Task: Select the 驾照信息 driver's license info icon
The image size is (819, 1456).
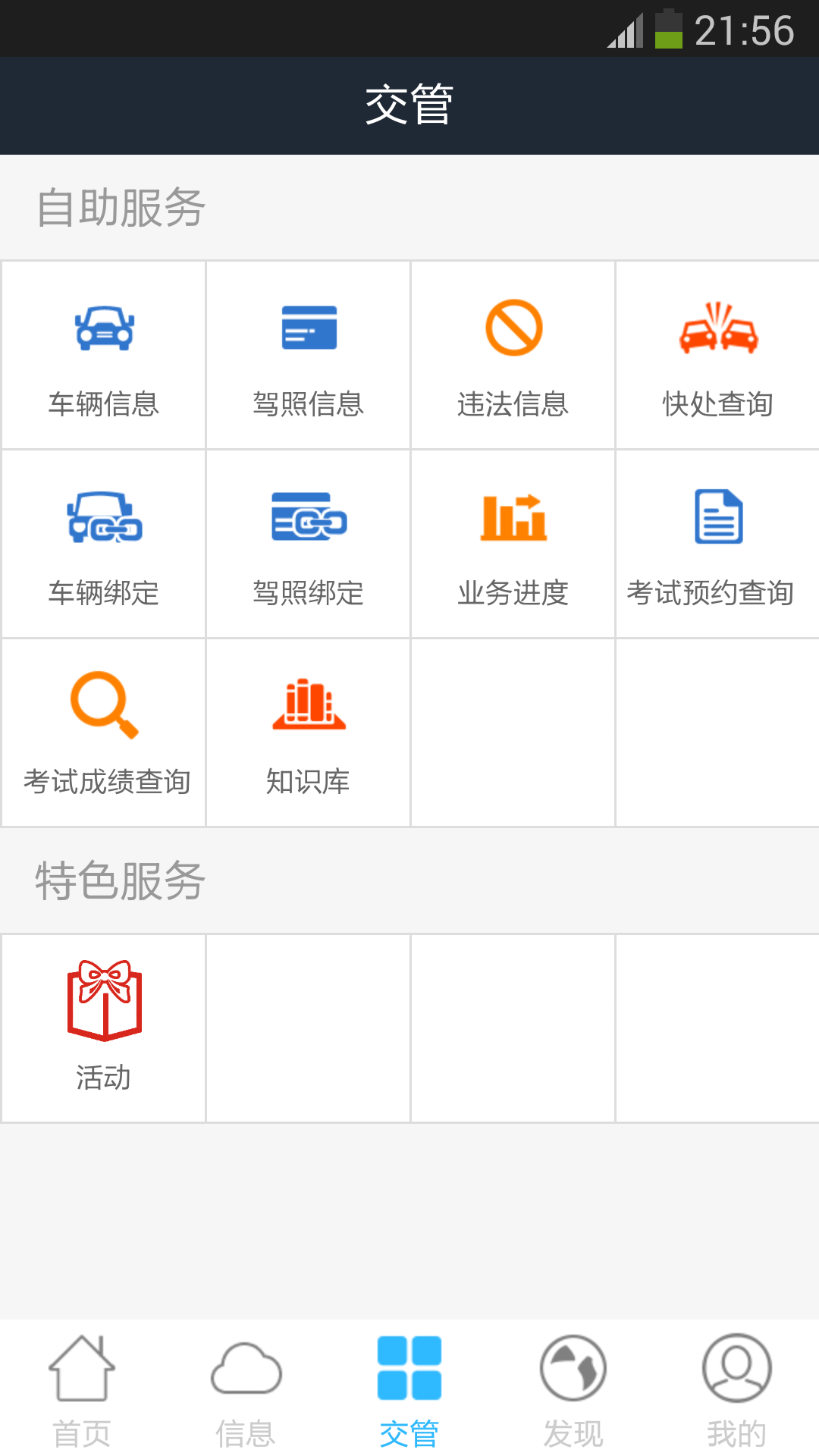Action: [308, 354]
